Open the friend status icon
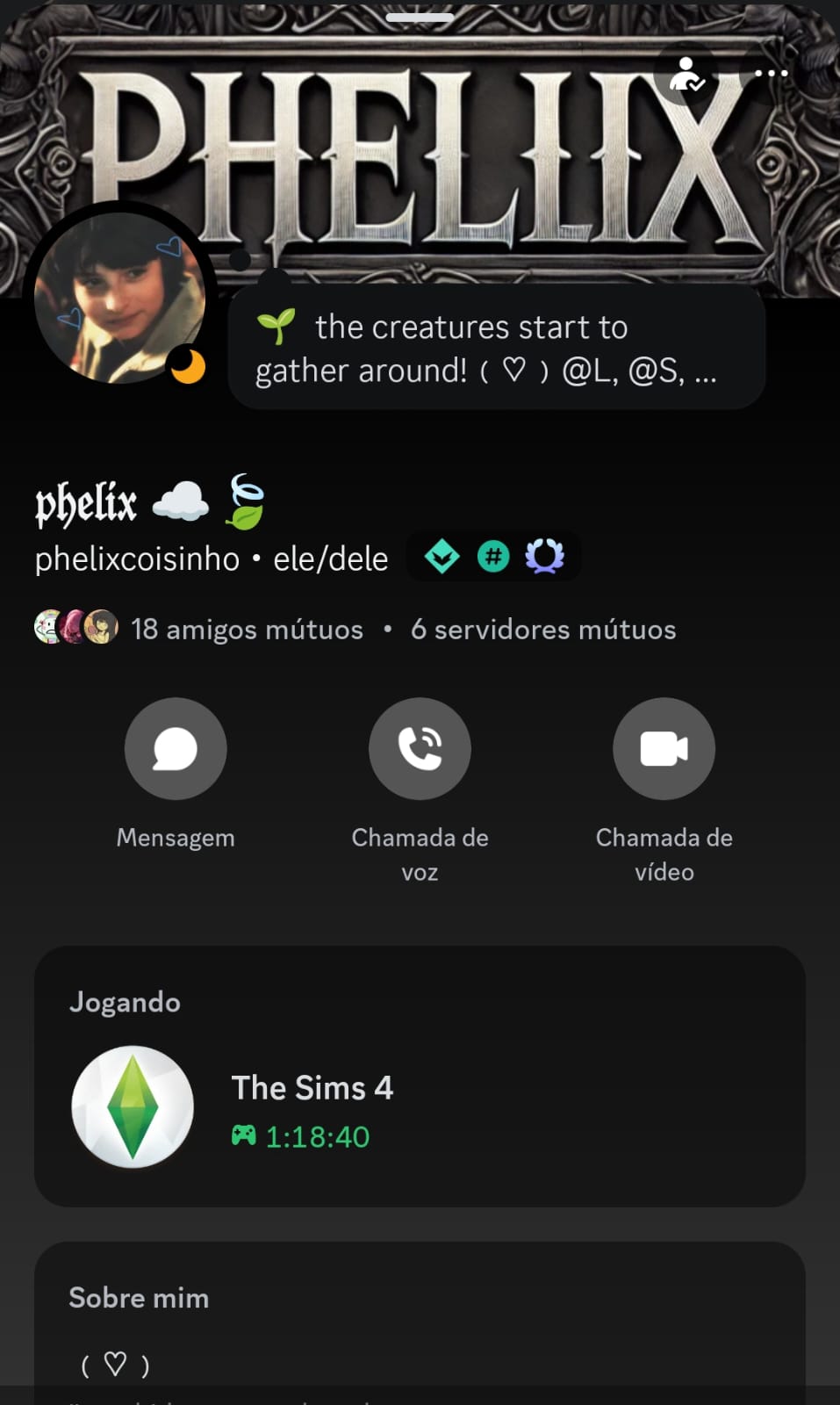 [686, 75]
